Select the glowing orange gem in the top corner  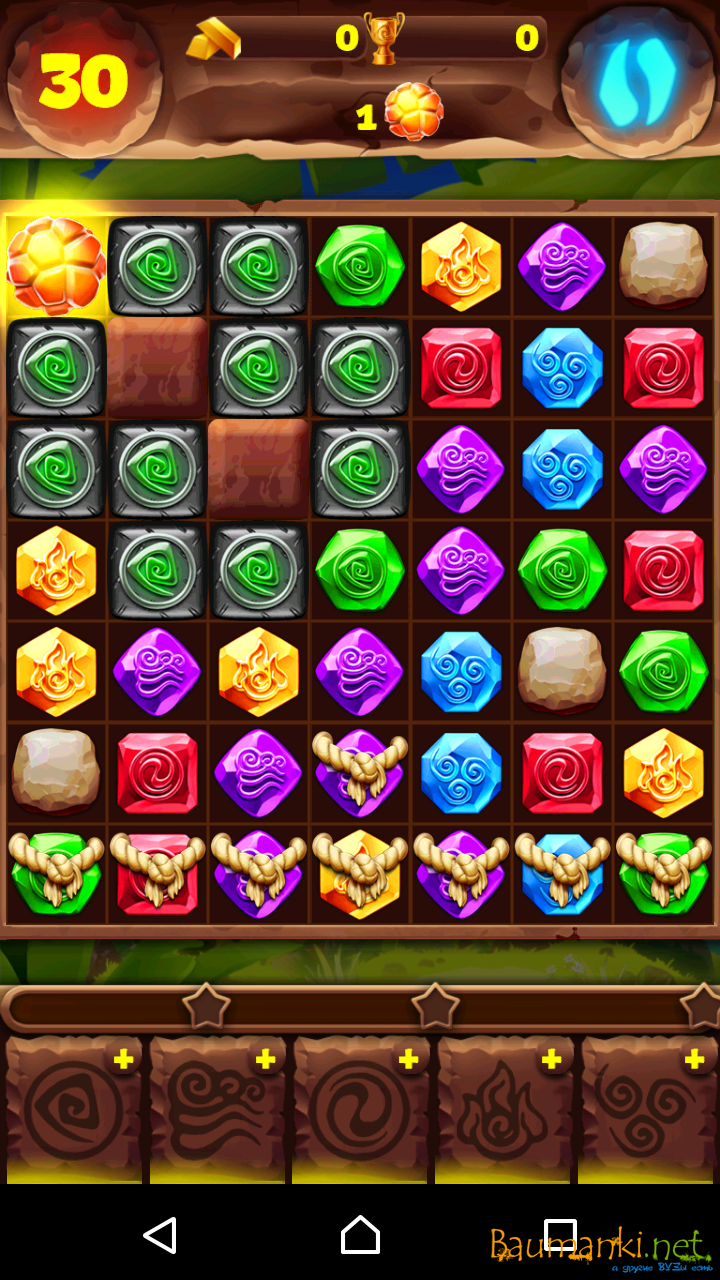click(56, 266)
